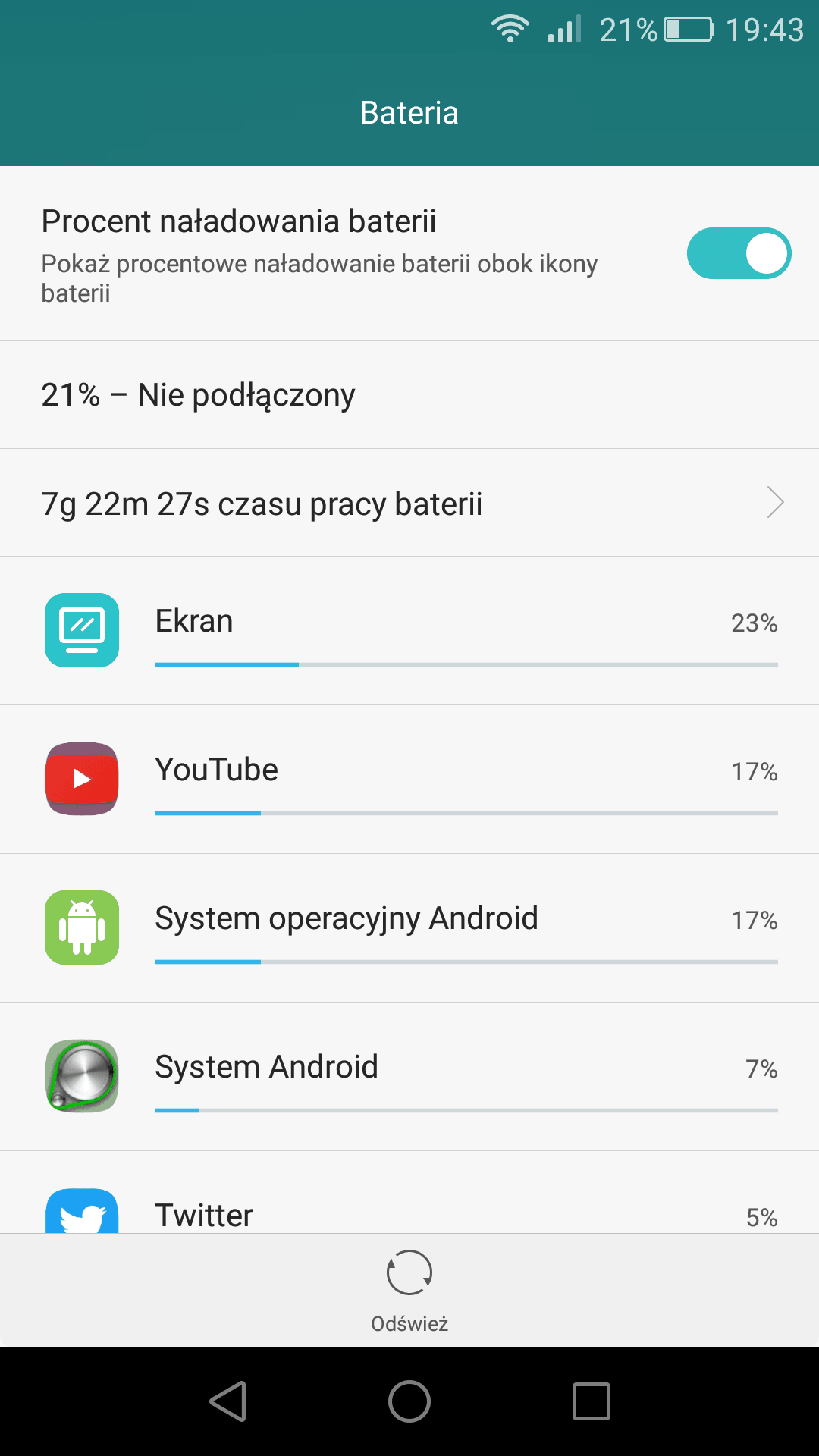This screenshot has height=1456, width=819.
Task: Open System operacyjny Android usage
Action: tap(409, 927)
